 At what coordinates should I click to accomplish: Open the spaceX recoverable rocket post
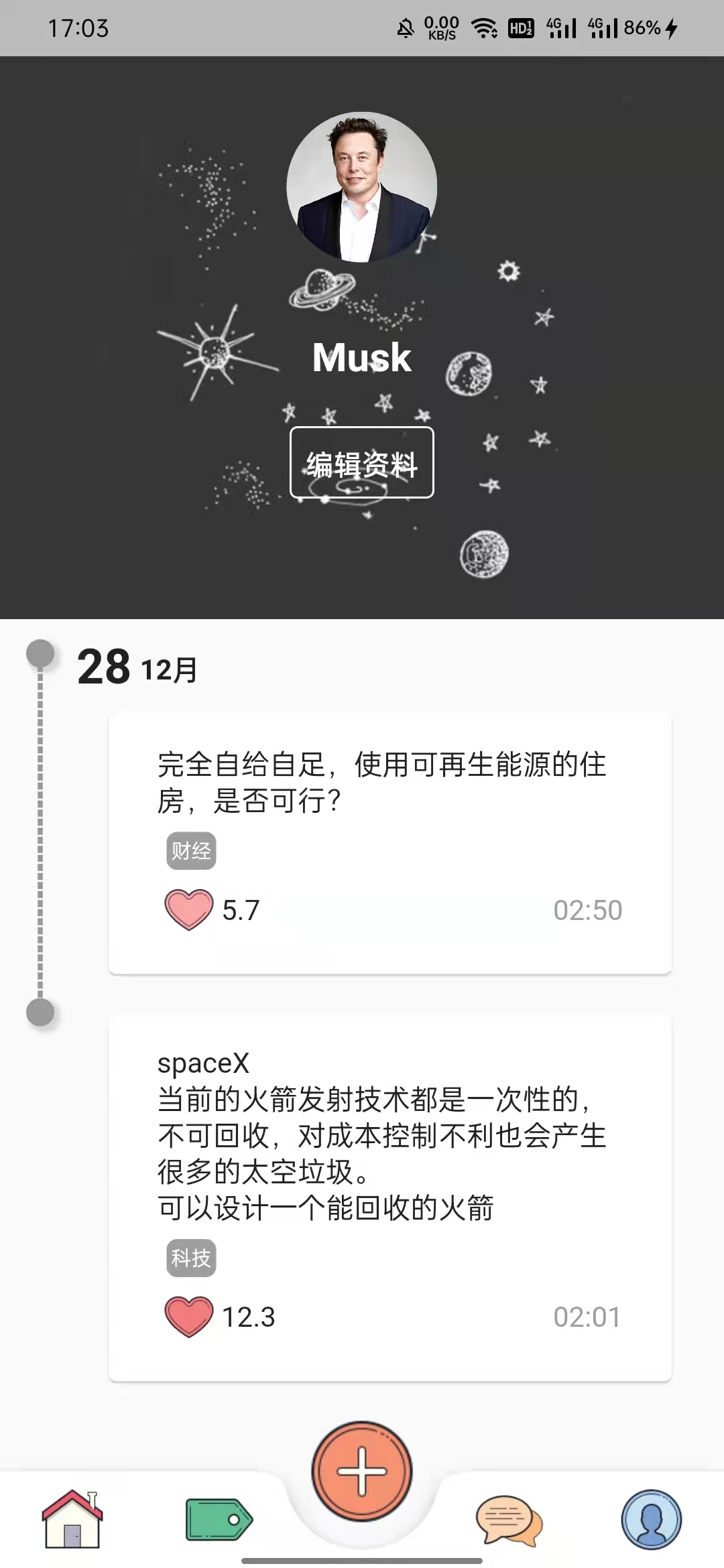(x=382, y=1136)
